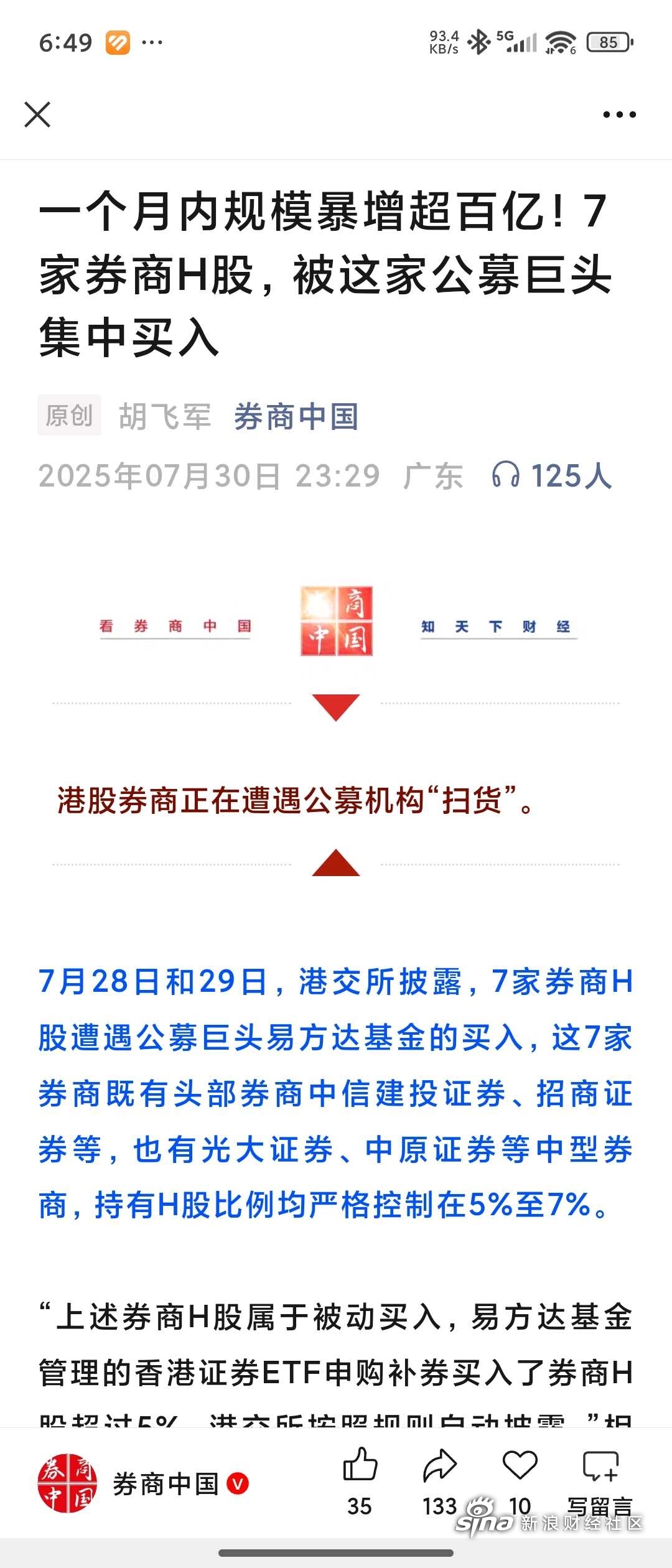Close the article page
Image resolution: width=672 pixels, height=1568 pixels.
coord(37,114)
